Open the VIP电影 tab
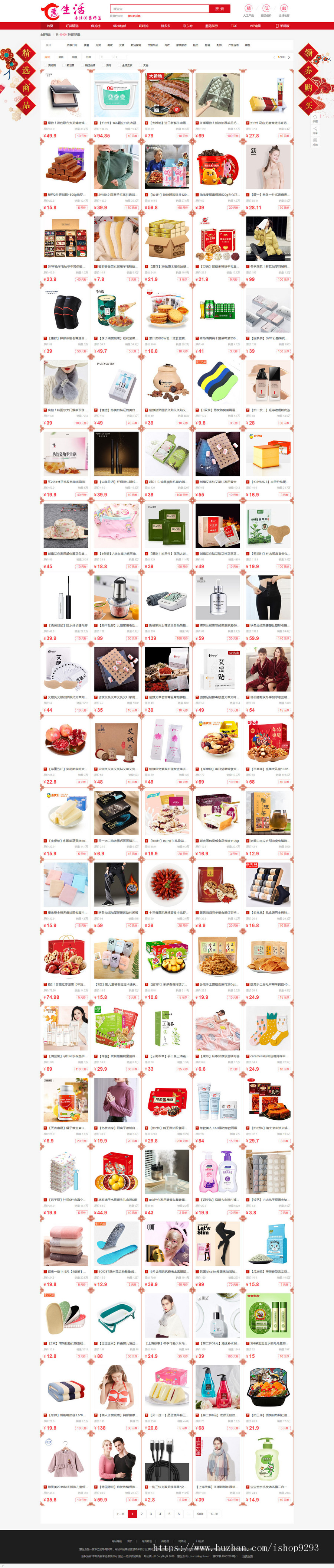The width and height of the screenshot is (334, 1568). (255, 26)
